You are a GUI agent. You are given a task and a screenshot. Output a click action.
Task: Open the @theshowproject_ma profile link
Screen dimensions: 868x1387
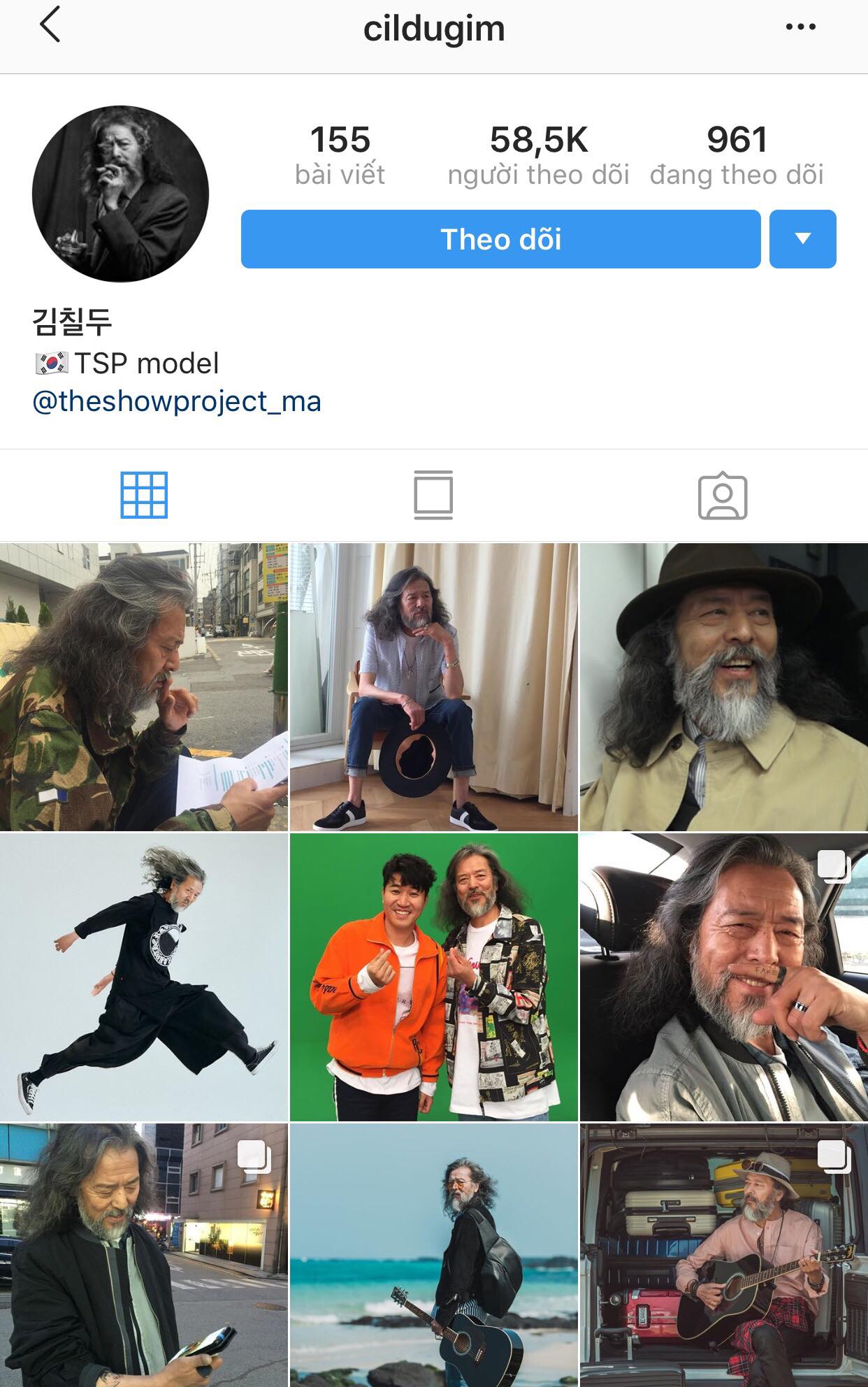click(x=177, y=401)
